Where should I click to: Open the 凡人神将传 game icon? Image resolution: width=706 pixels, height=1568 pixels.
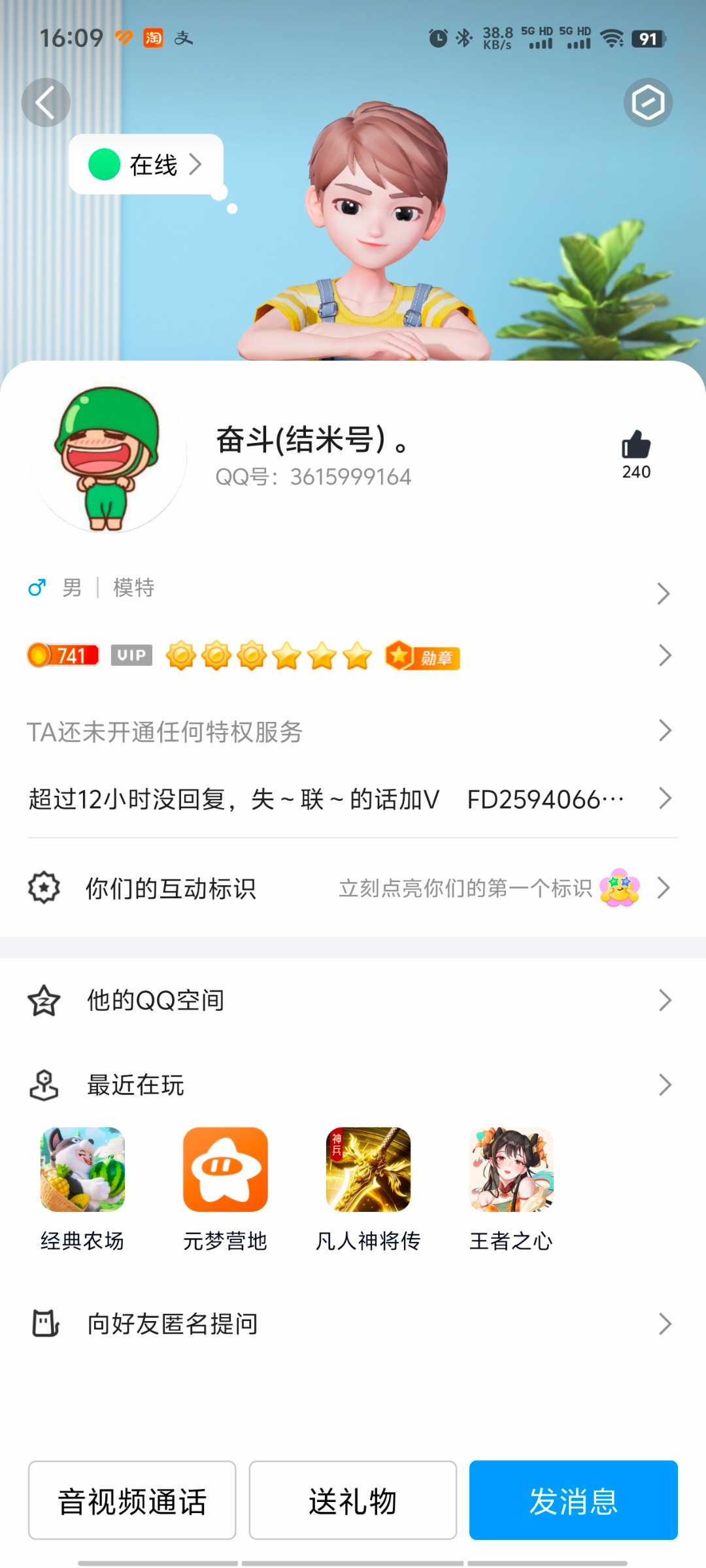click(367, 1169)
